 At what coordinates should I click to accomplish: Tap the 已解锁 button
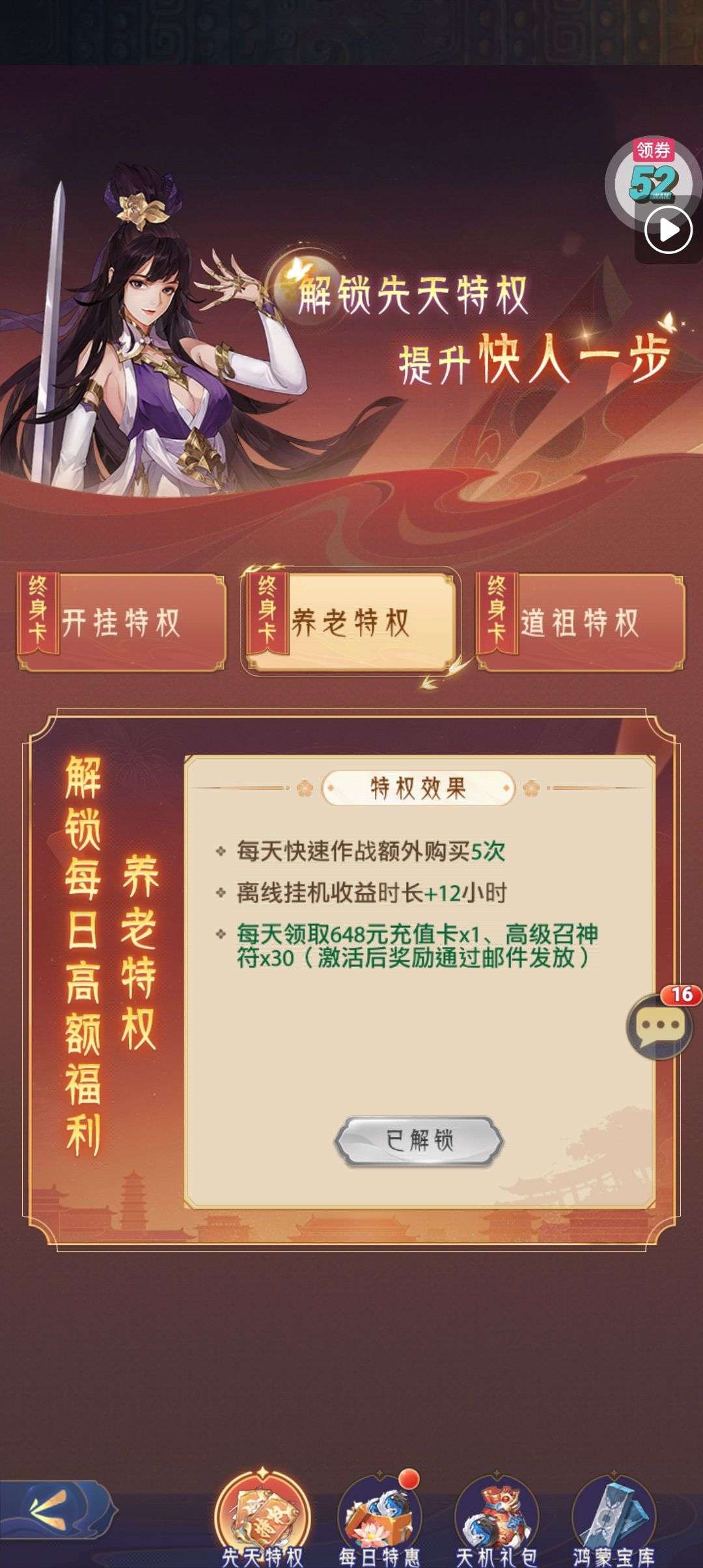pyautogui.click(x=419, y=1140)
